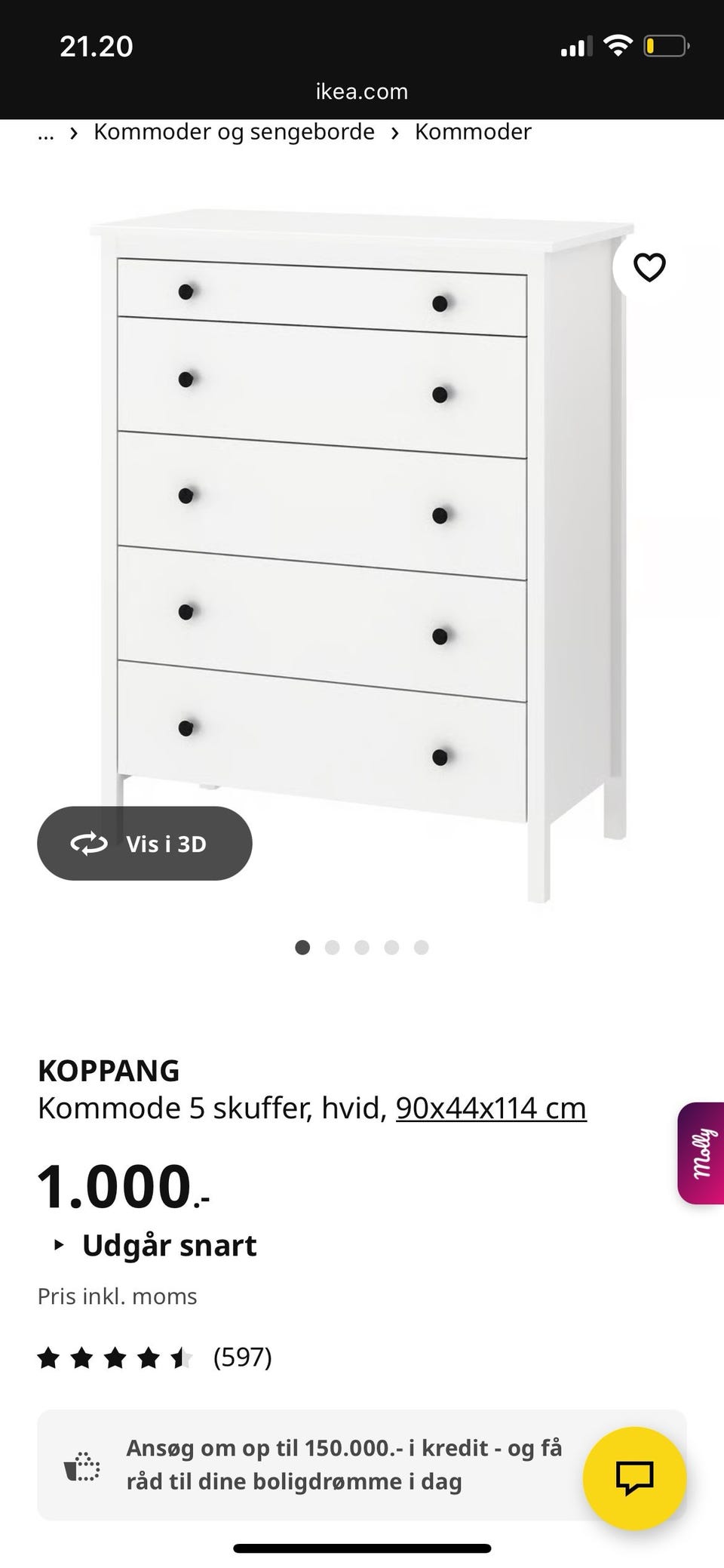Open the 597 customer reviews
The height and width of the screenshot is (1568, 724).
tap(242, 1357)
